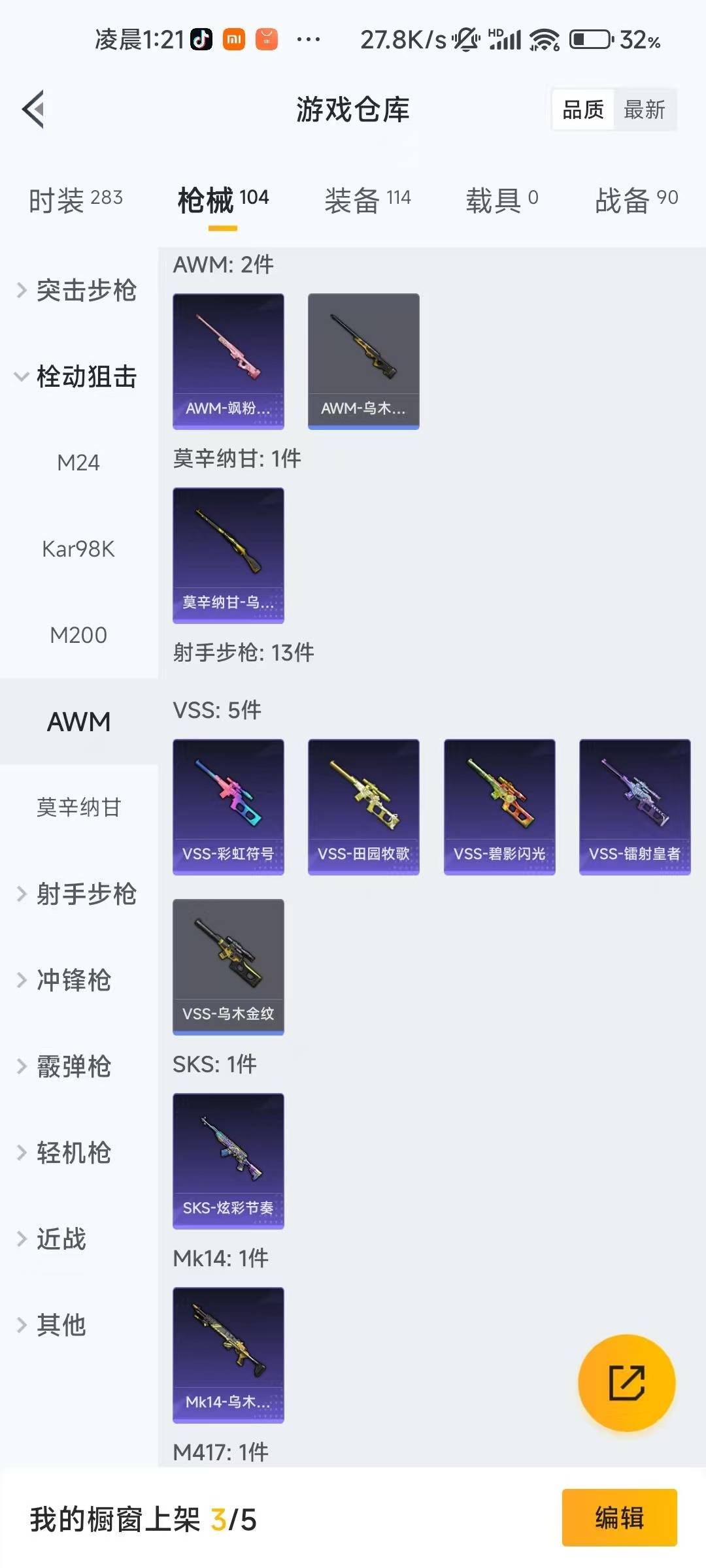Viewport: 706px width, 1568px height.
Task: Open the 战备 tab
Action: 636,199
